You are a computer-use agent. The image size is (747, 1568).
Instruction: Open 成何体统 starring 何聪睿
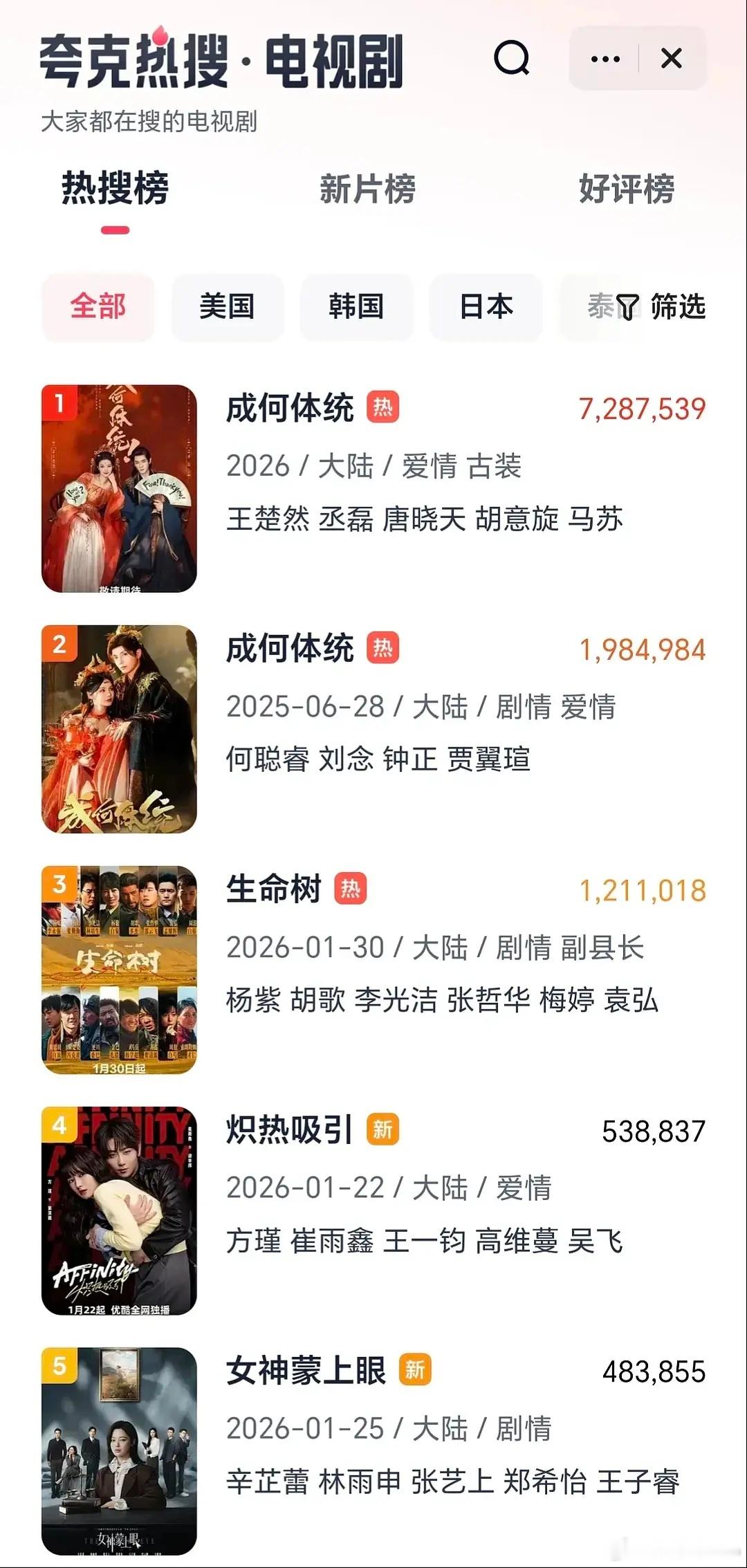coord(290,649)
